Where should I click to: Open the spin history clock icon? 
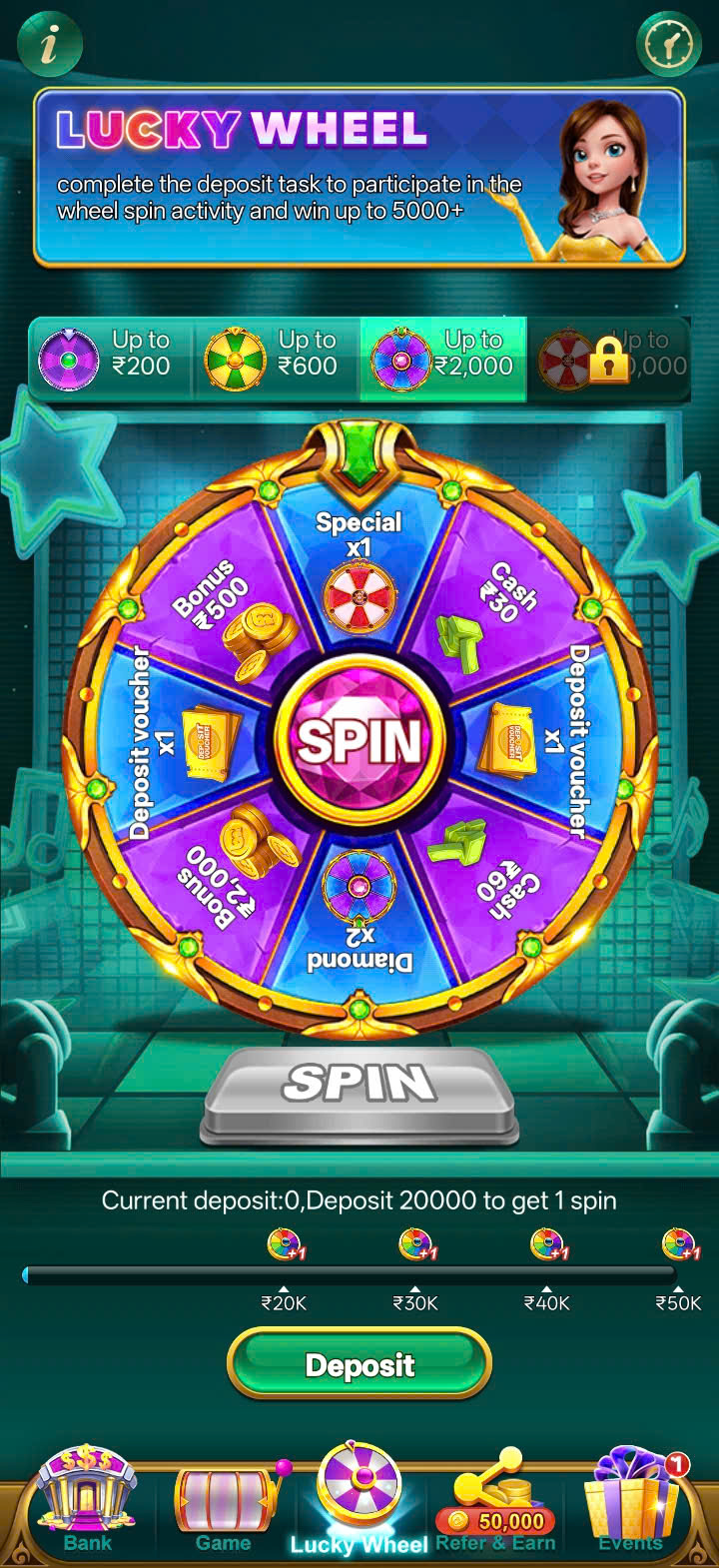[668, 45]
